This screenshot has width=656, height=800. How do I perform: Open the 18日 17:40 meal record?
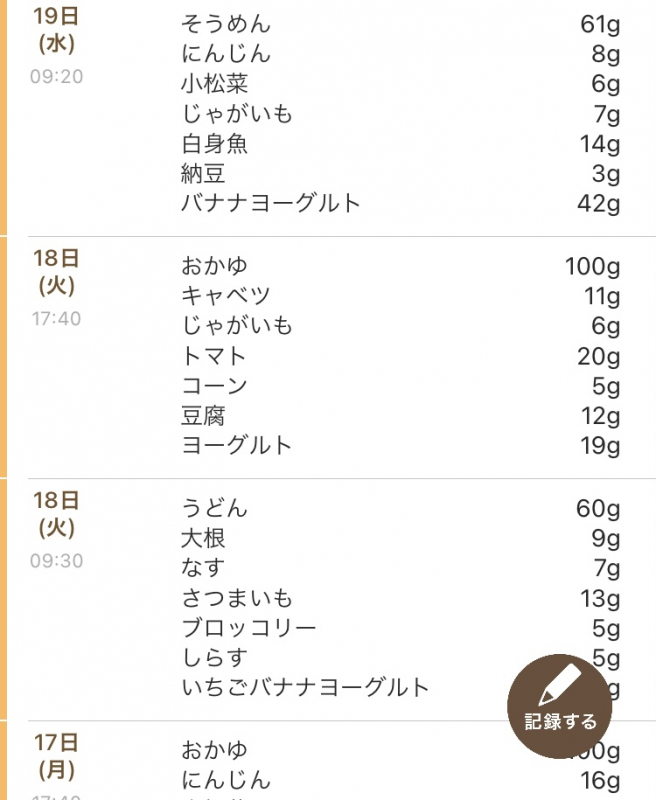(x=330, y=356)
